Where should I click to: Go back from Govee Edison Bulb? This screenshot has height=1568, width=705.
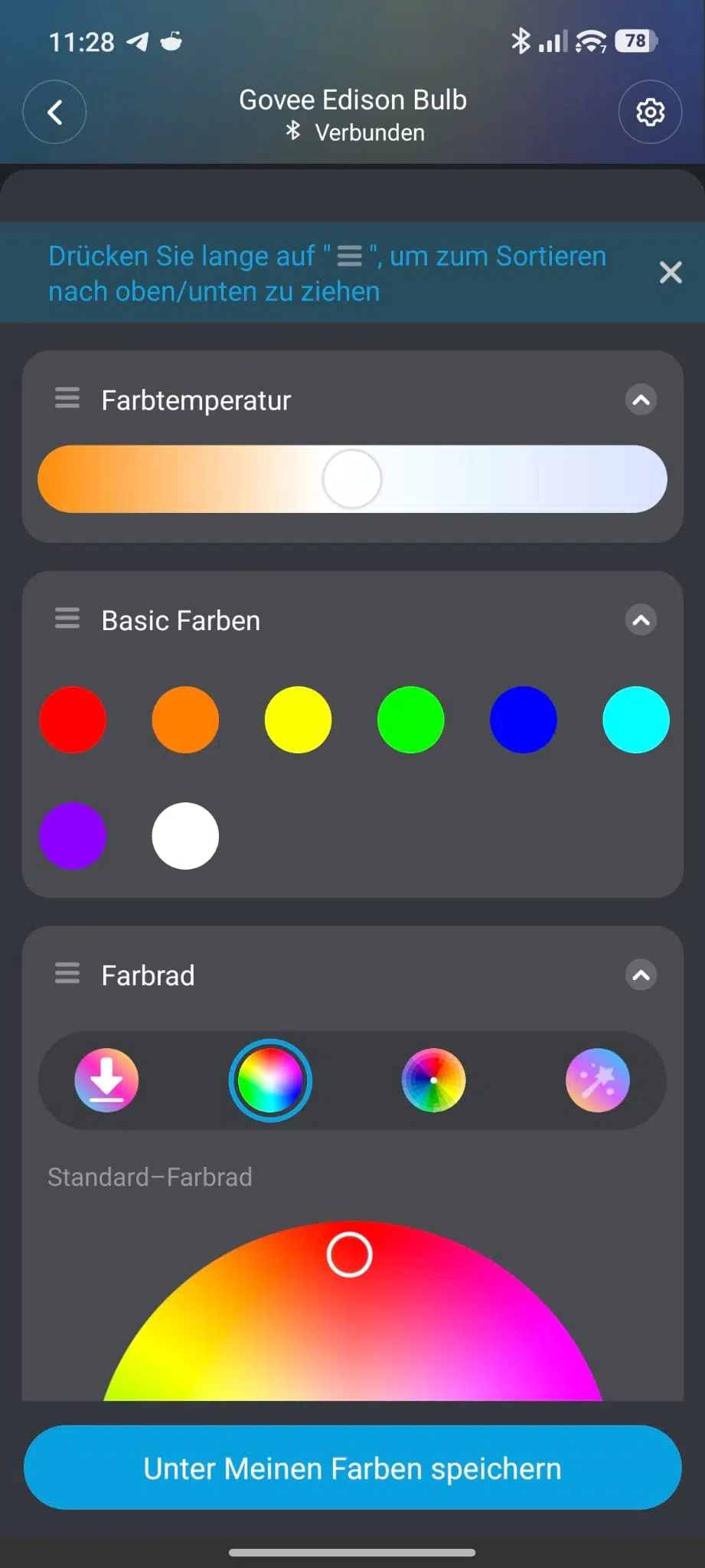tap(54, 113)
